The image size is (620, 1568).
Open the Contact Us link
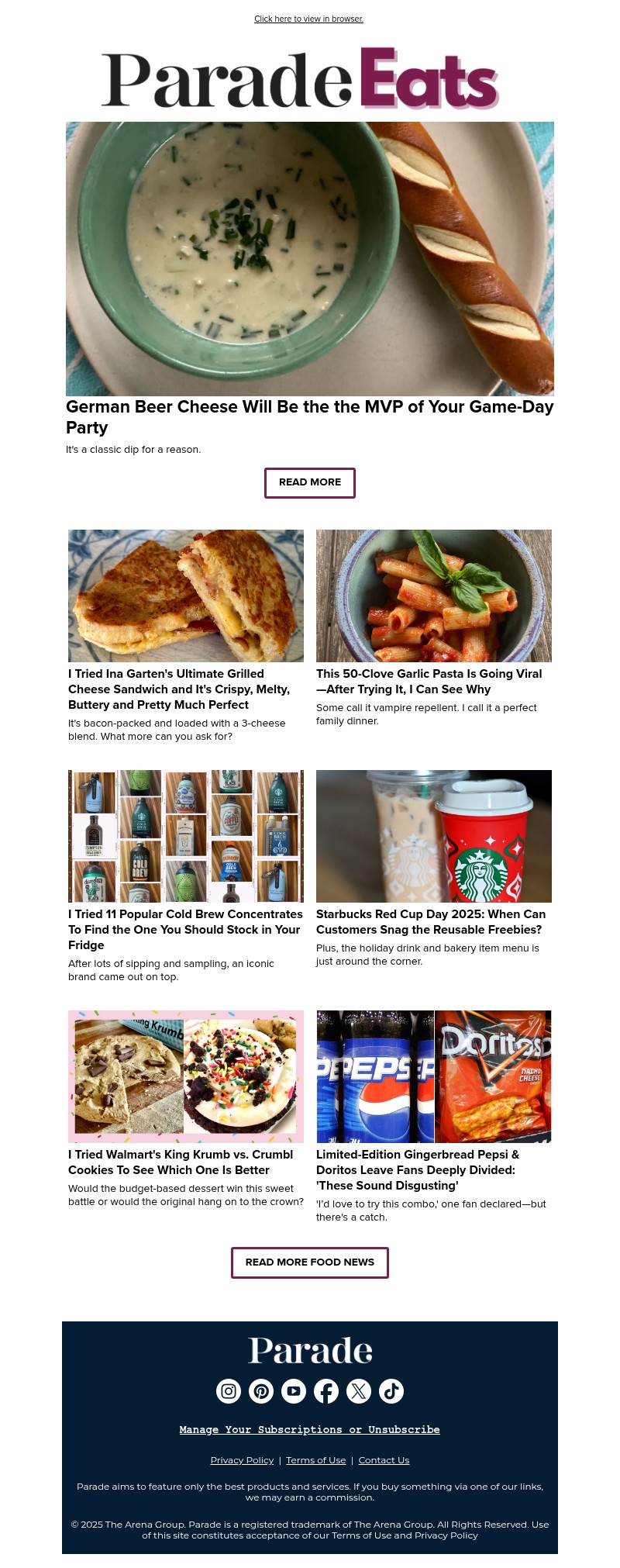(x=384, y=1459)
